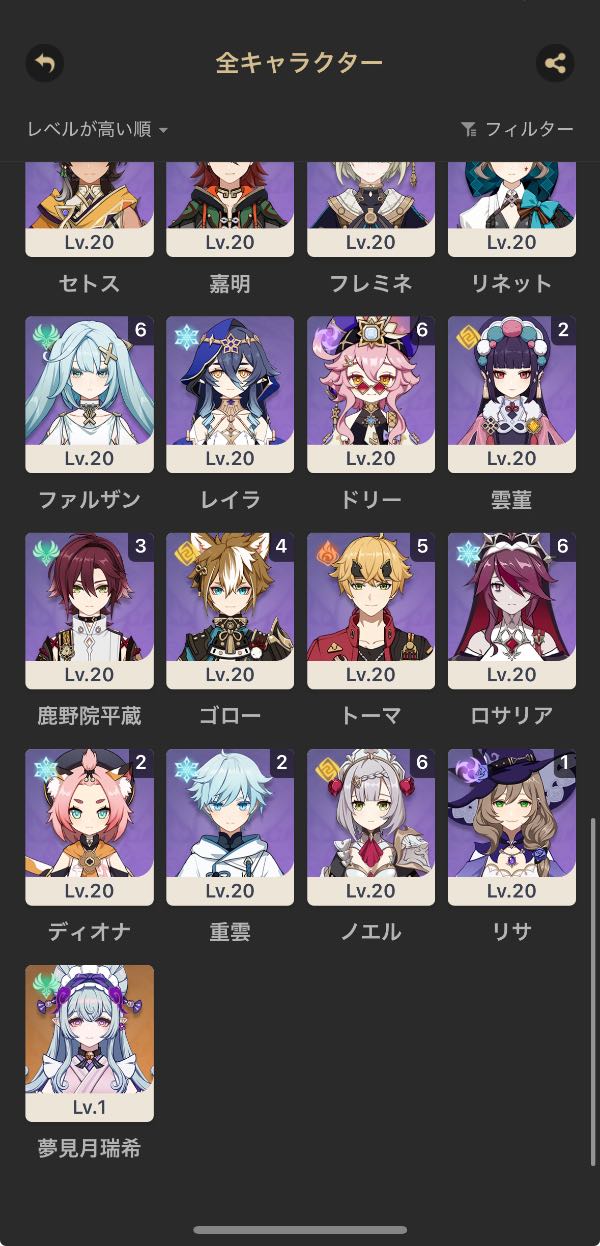Open the 重雲 character card
600x1246 pixels.
[230, 826]
